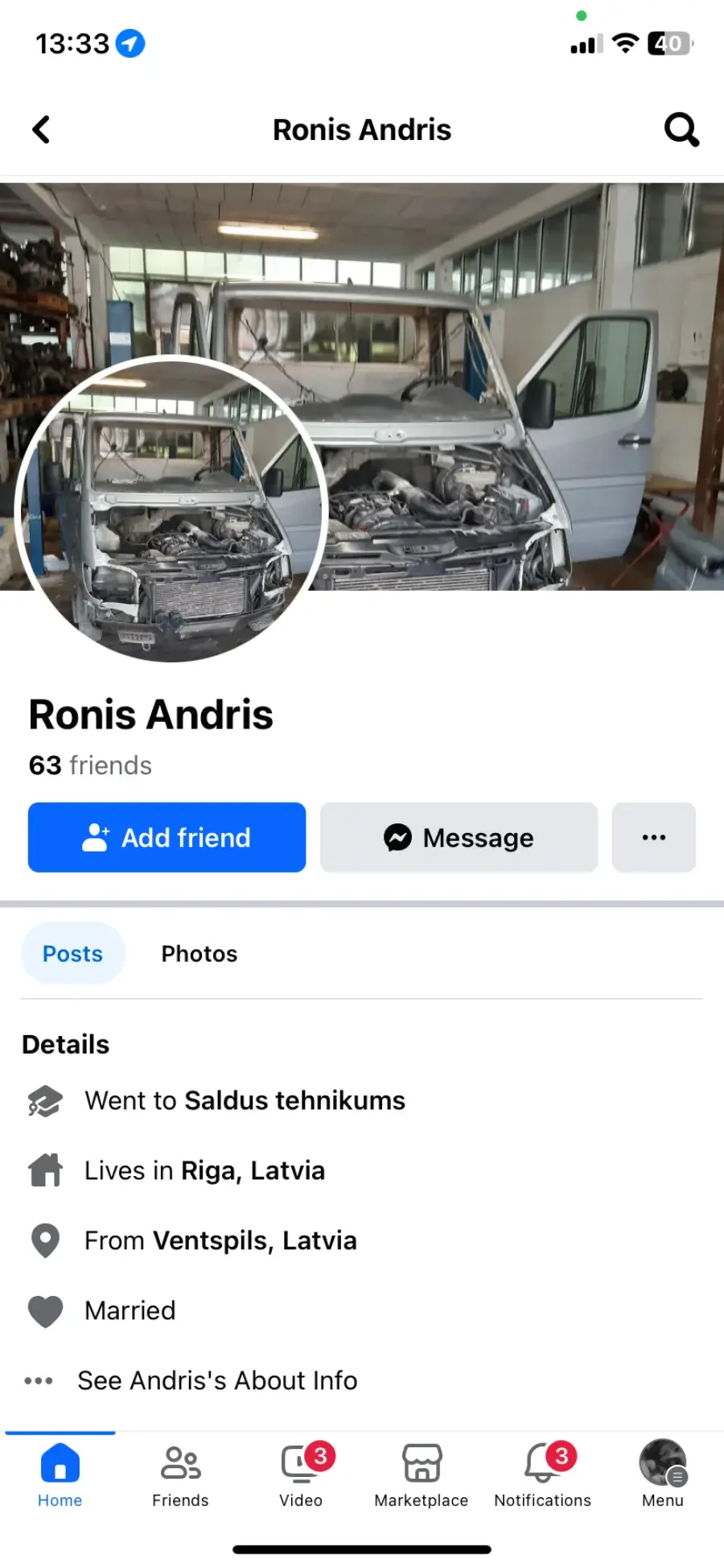This screenshot has height=1568, width=724.
Task: Open the Marketplace tab
Action: coord(422,1475)
